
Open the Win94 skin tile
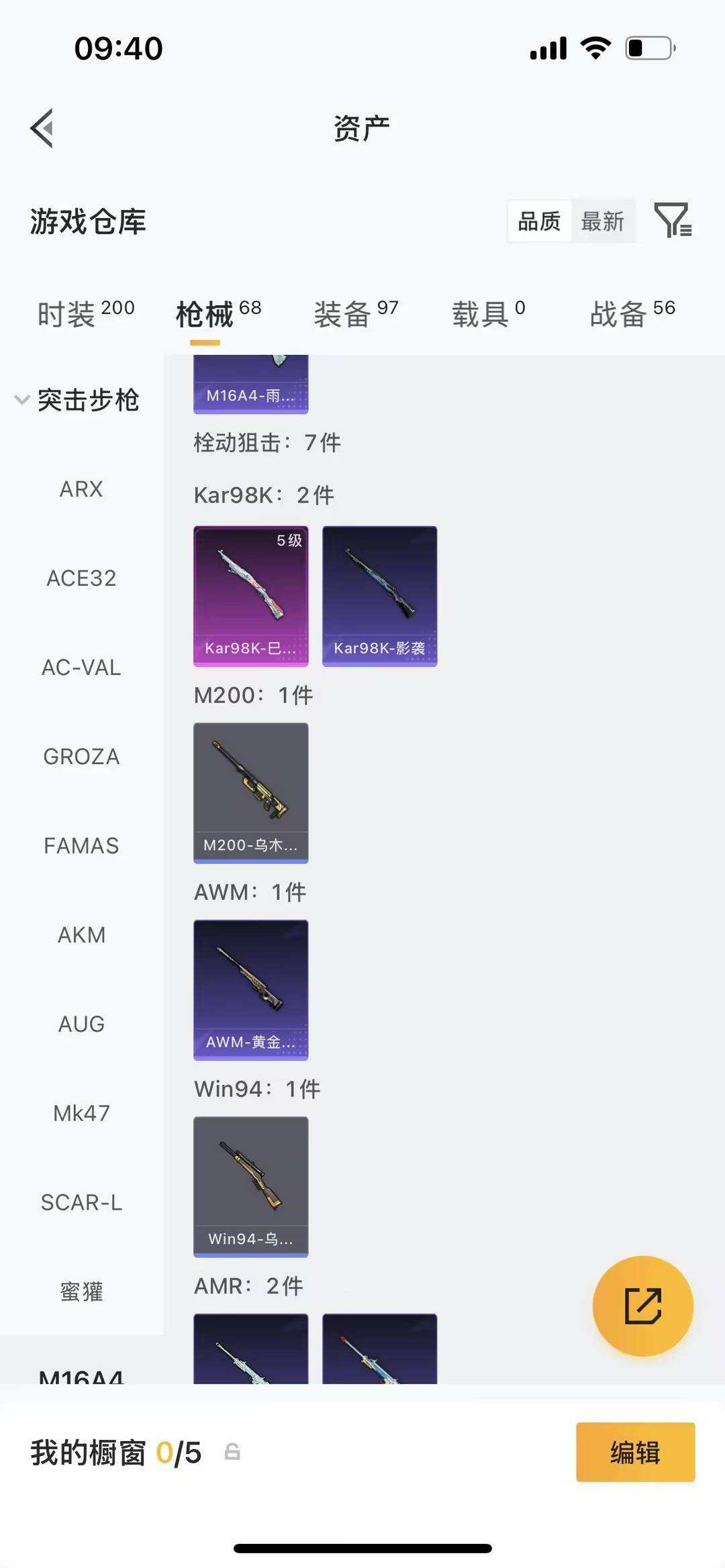pos(251,1186)
